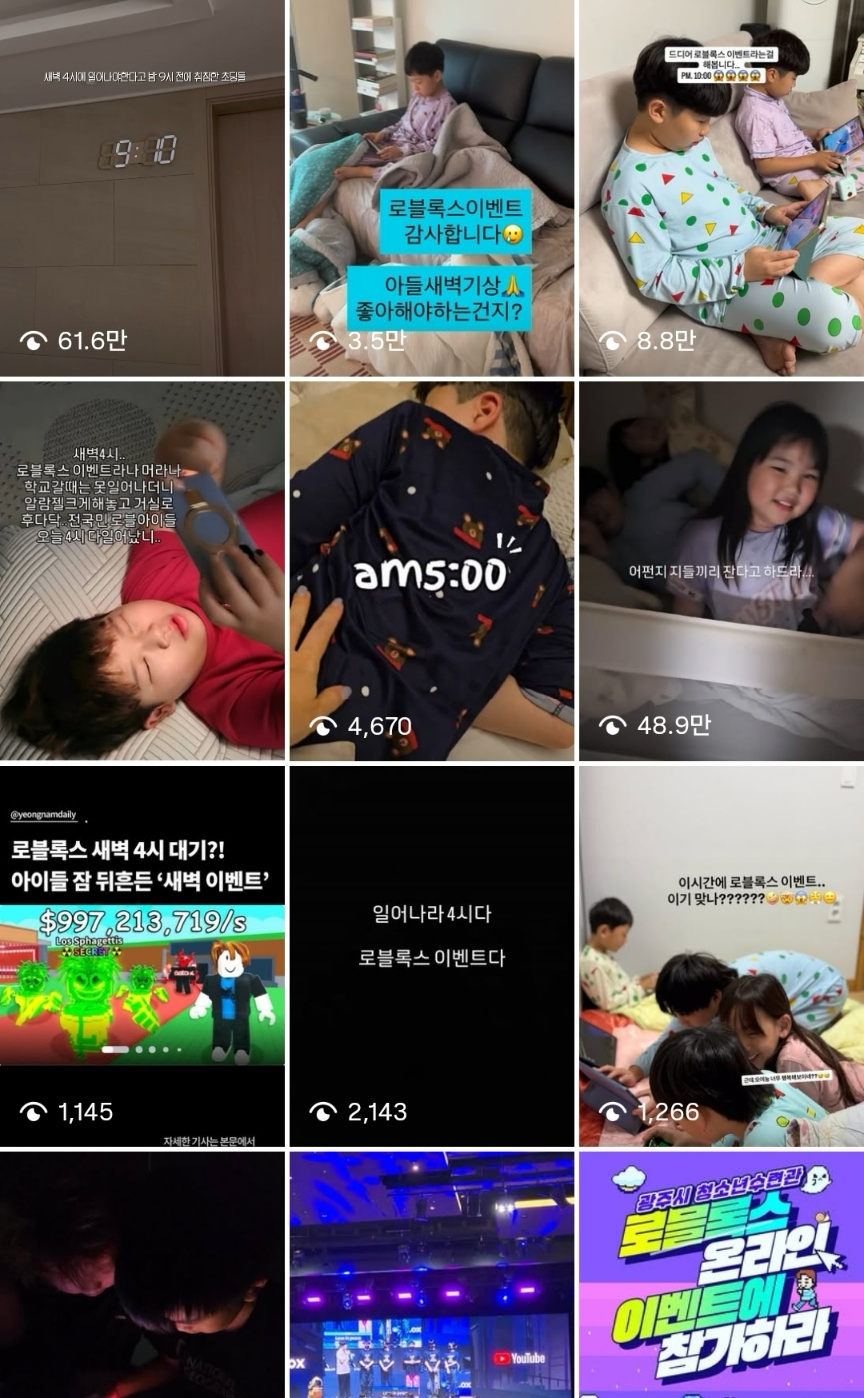
Task: Open the 8.8만-view reel of boys on a couch
Action: 721,188
